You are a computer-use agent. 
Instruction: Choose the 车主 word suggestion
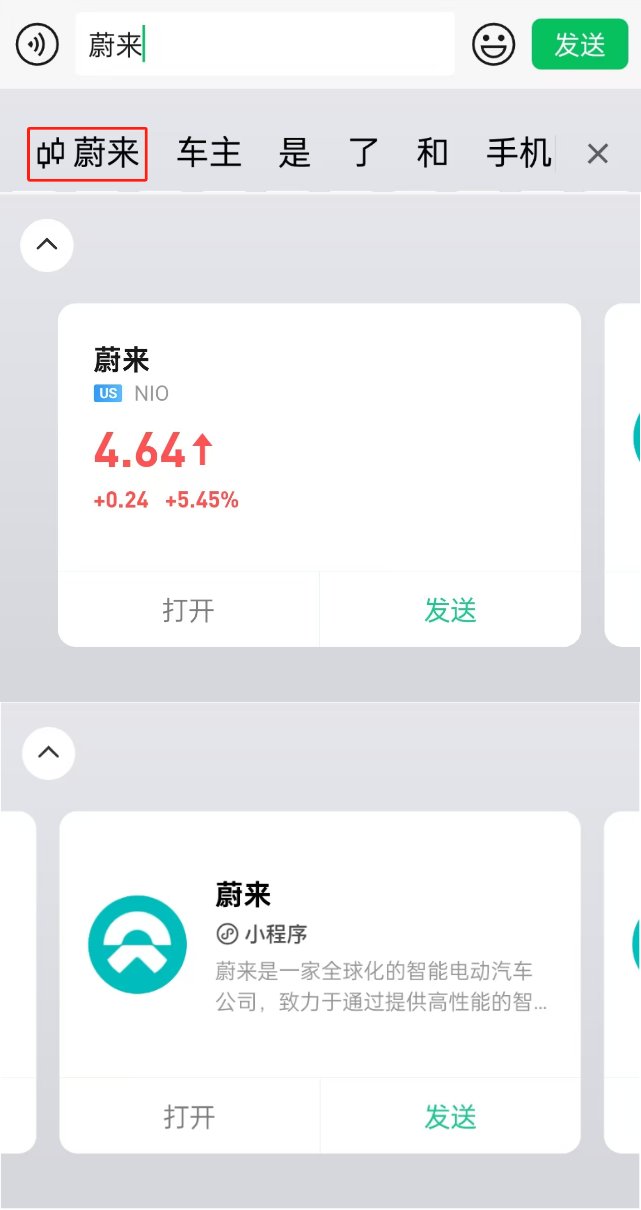click(x=209, y=154)
